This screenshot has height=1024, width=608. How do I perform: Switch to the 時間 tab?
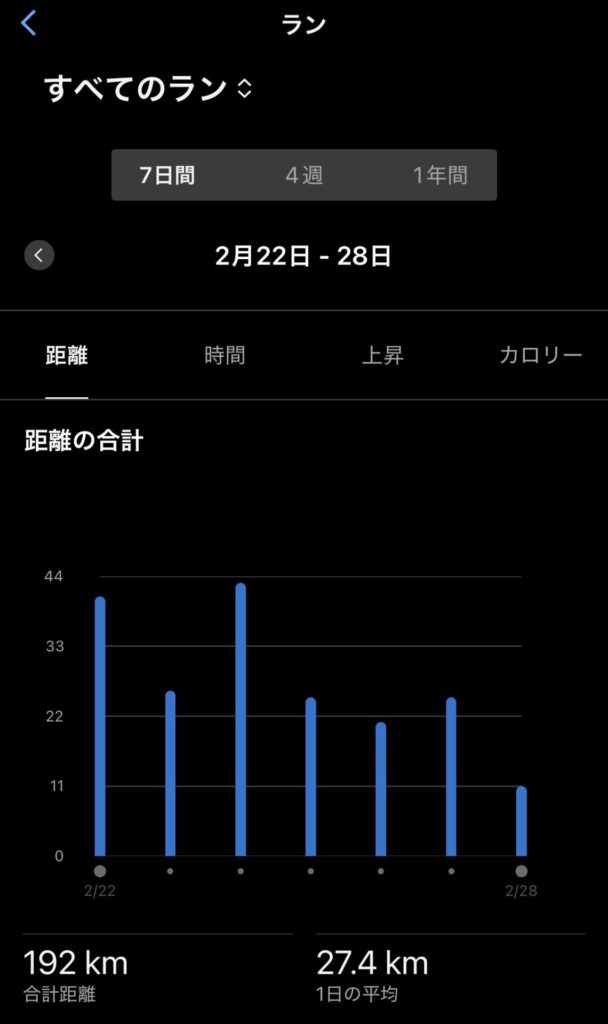tap(225, 356)
